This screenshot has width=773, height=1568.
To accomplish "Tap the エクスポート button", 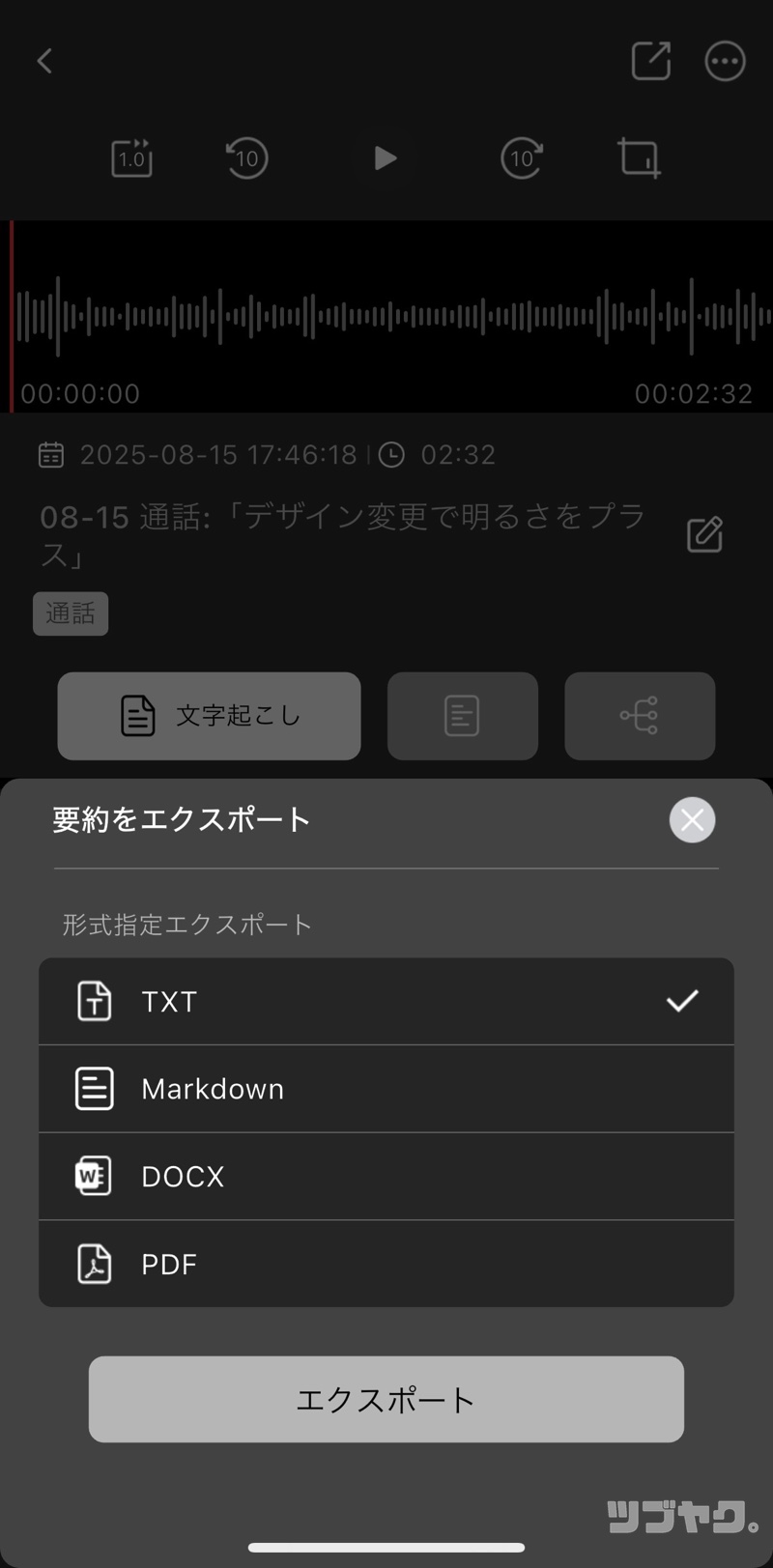I will (386, 1399).
